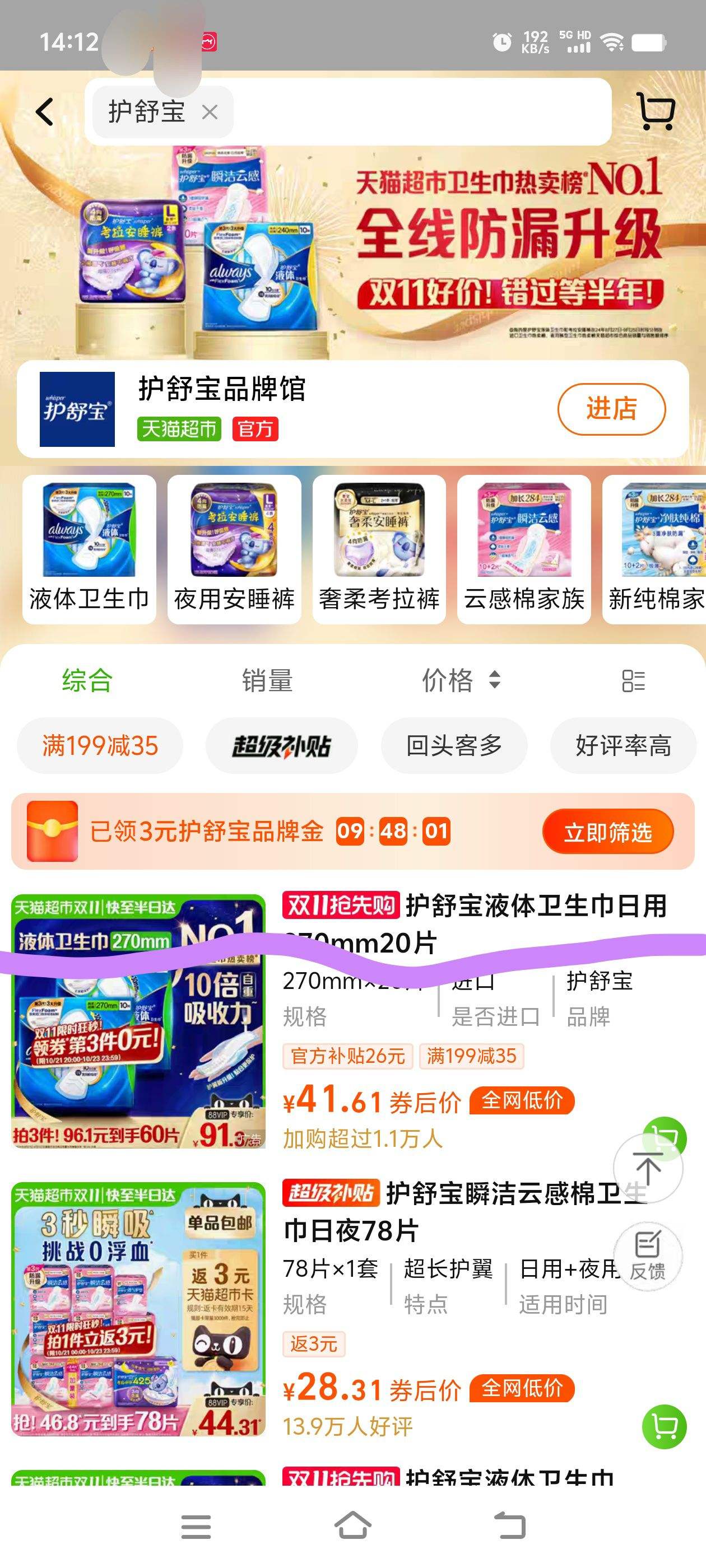Open the shopping cart at the top right

click(x=656, y=111)
